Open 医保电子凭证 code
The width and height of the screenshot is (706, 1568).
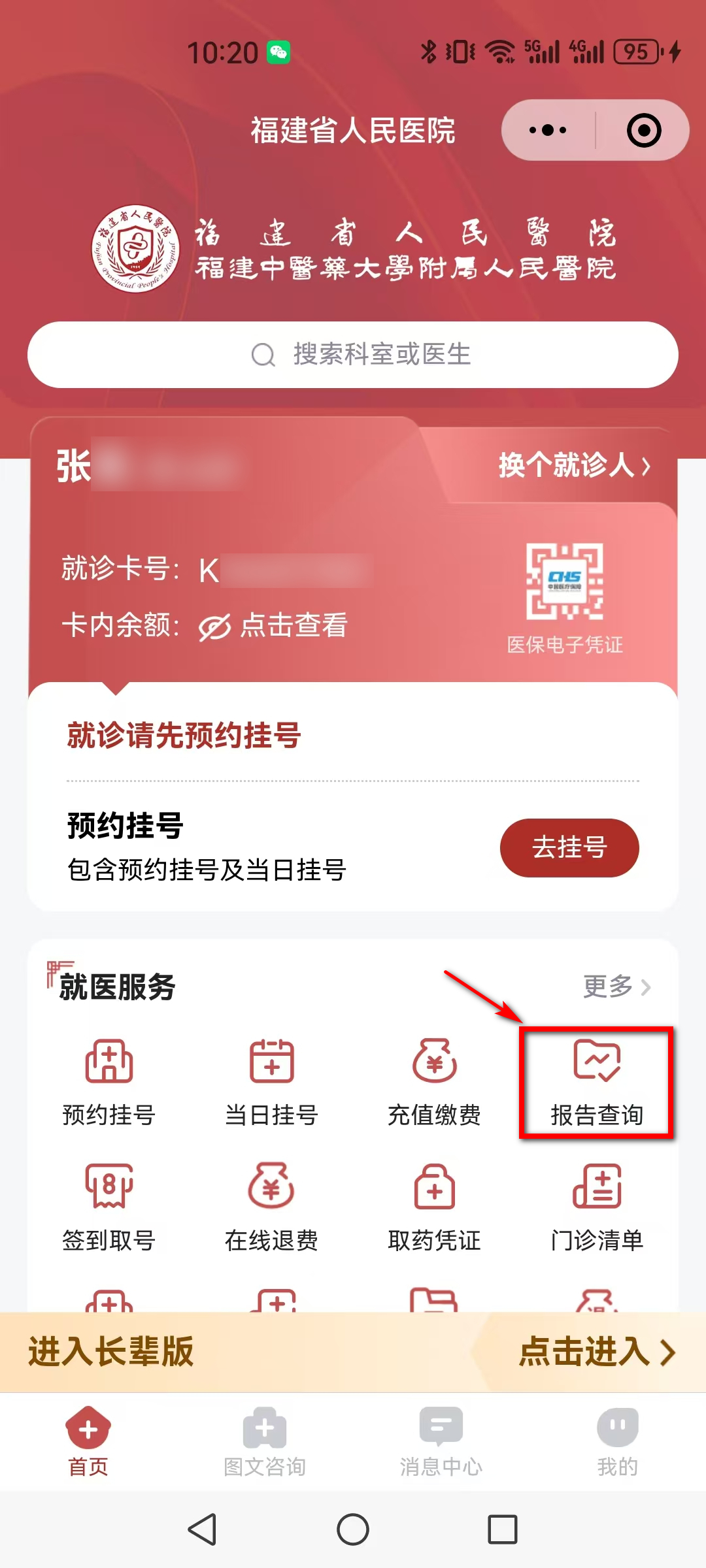[x=565, y=596]
